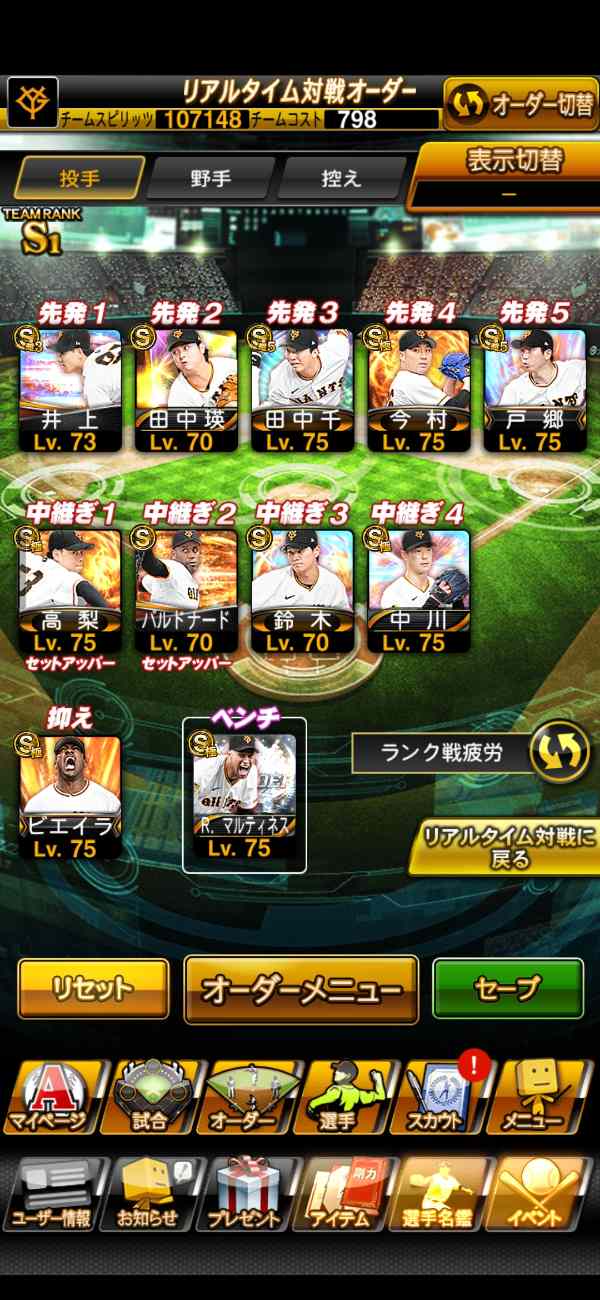Return via リアルタイム対戦に戻る button
The height and width of the screenshot is (1300, 600).
tap(508, 847)
